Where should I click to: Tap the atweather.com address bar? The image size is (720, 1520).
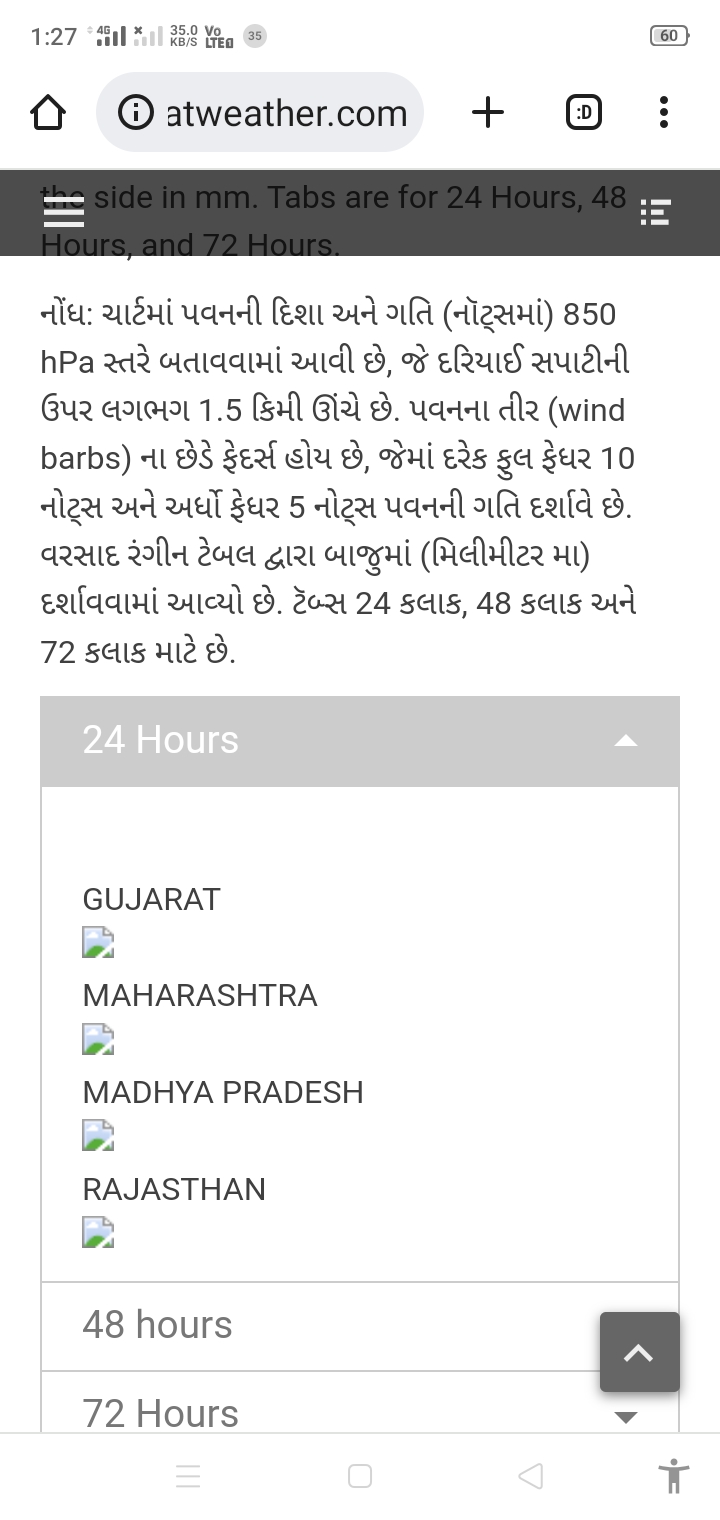click(260, 113)
